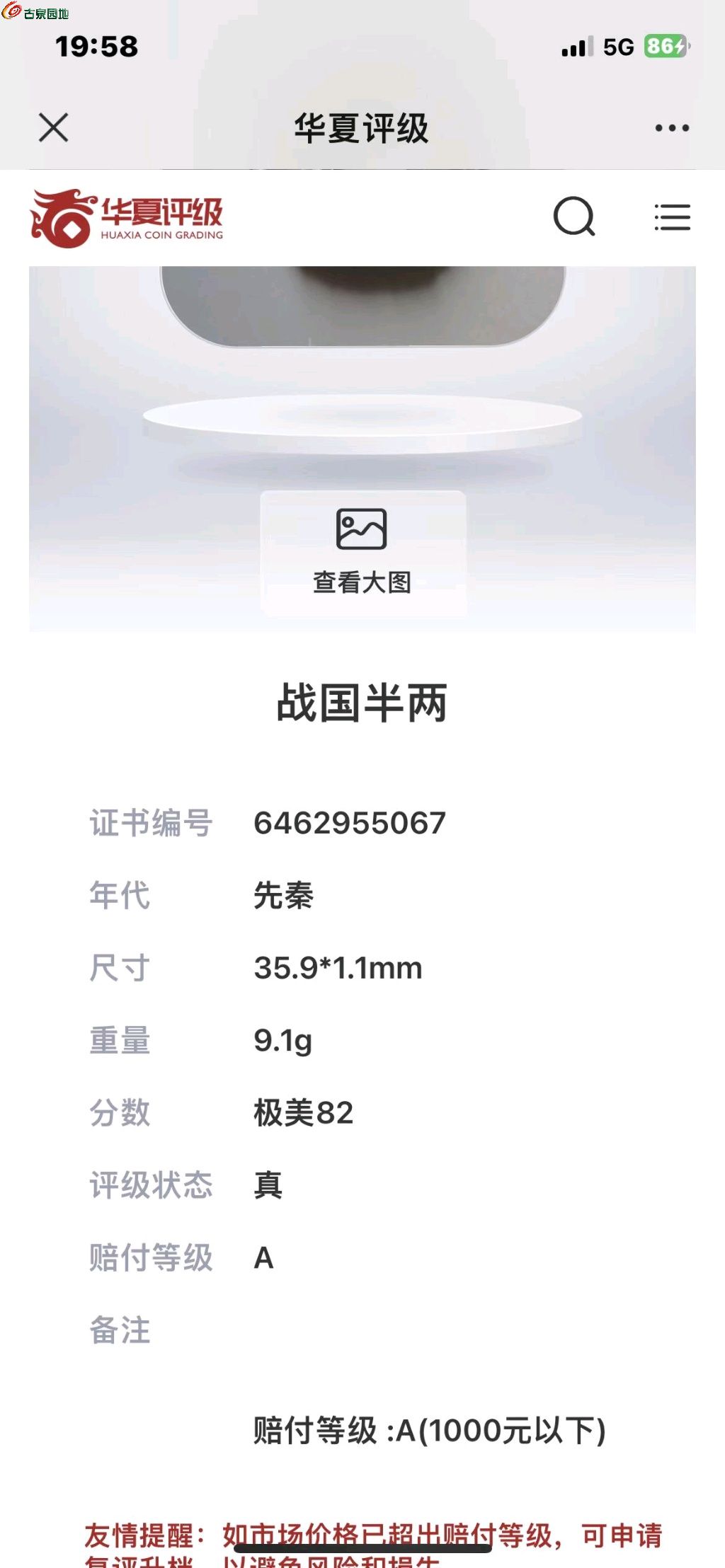This screenshot has width=725, height=1568.
Task: Tap 查看大图 to view large image
Action: 362,553
